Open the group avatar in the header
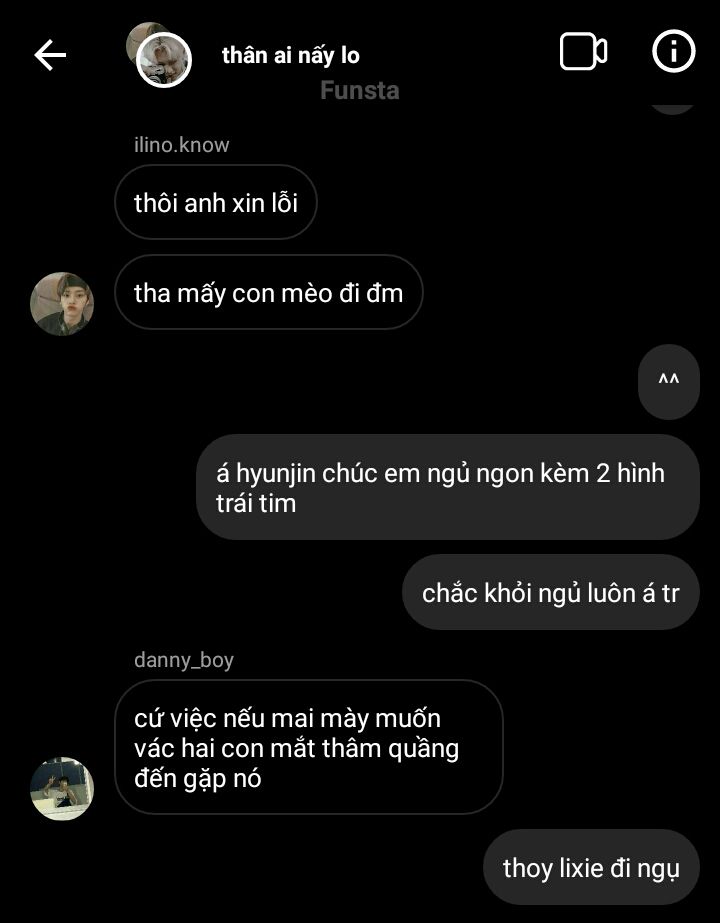This screenshot has width=720, height=923. point(161,58)
